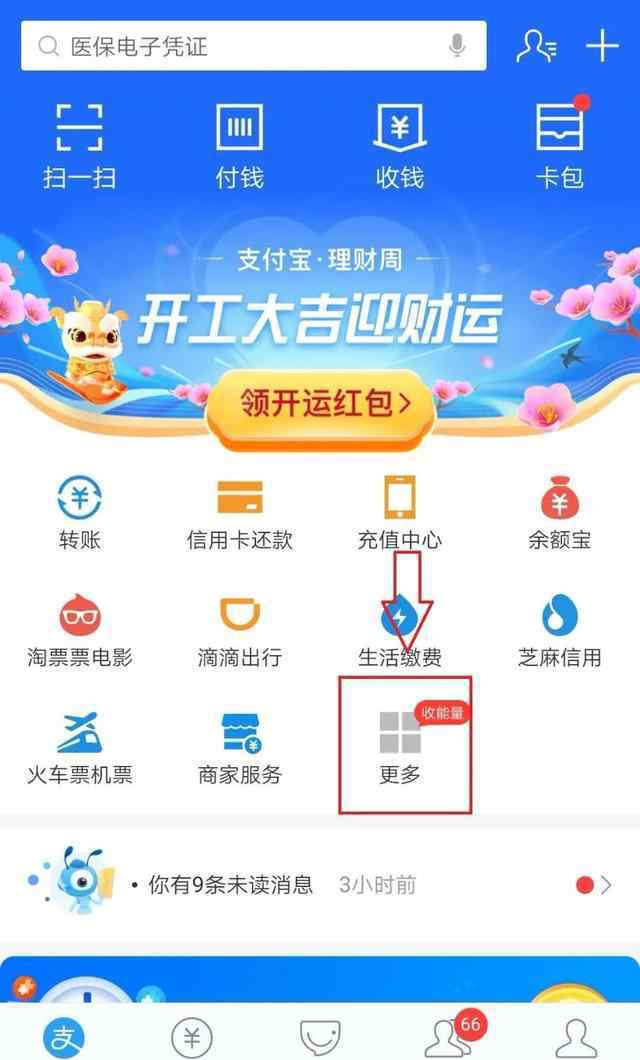Open 收钱 to receive money
Screen dimensions: 640x1060
(400, 146)
